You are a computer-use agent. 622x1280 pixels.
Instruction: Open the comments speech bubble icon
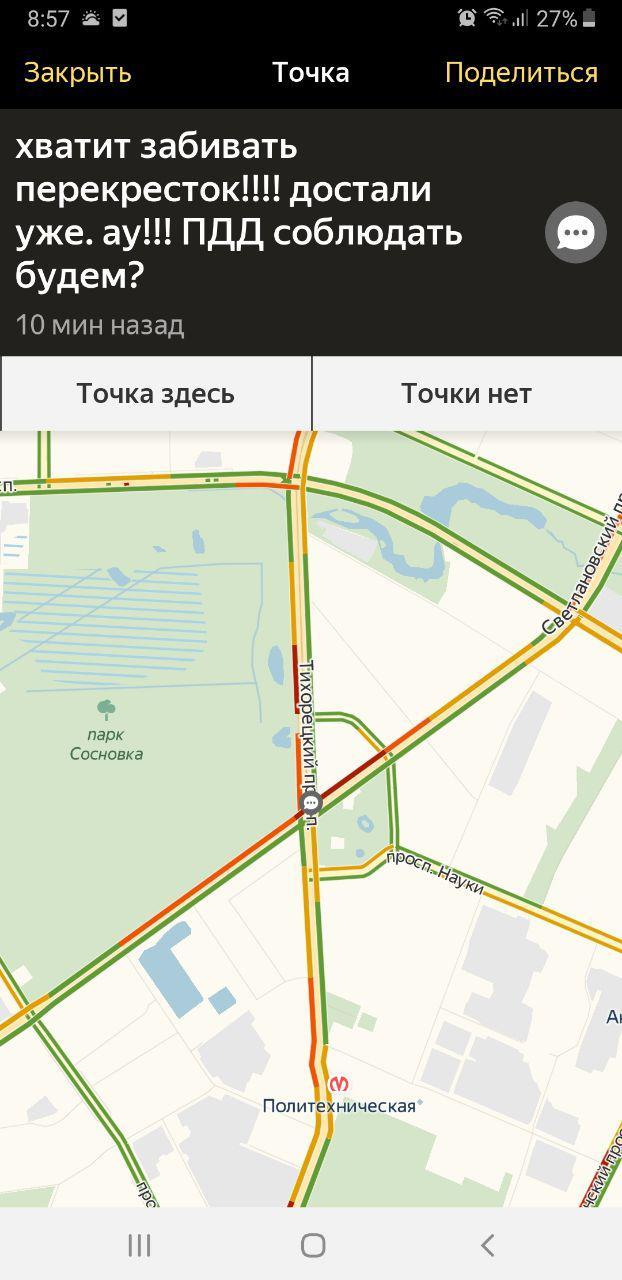click(576, 233)
